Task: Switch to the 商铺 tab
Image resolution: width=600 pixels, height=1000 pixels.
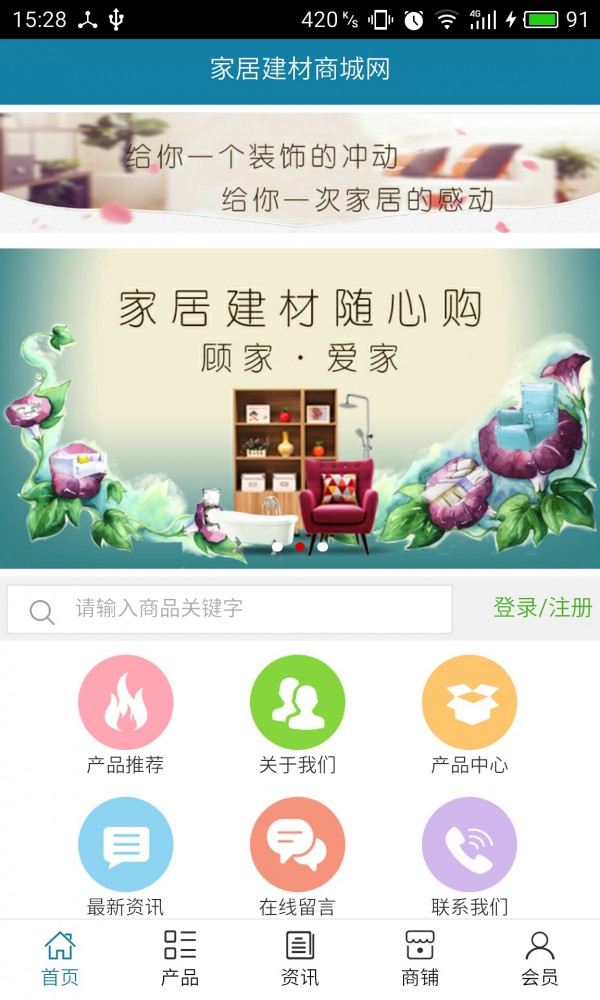Action: click(x=420, y=958)
